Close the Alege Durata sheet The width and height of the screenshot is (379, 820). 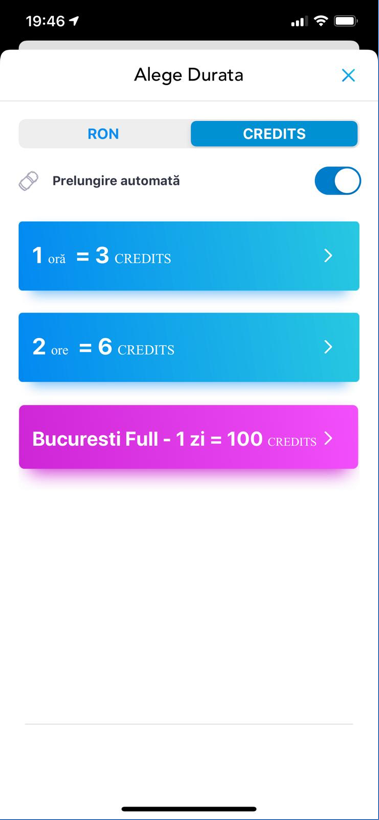(x=348, y=76)
